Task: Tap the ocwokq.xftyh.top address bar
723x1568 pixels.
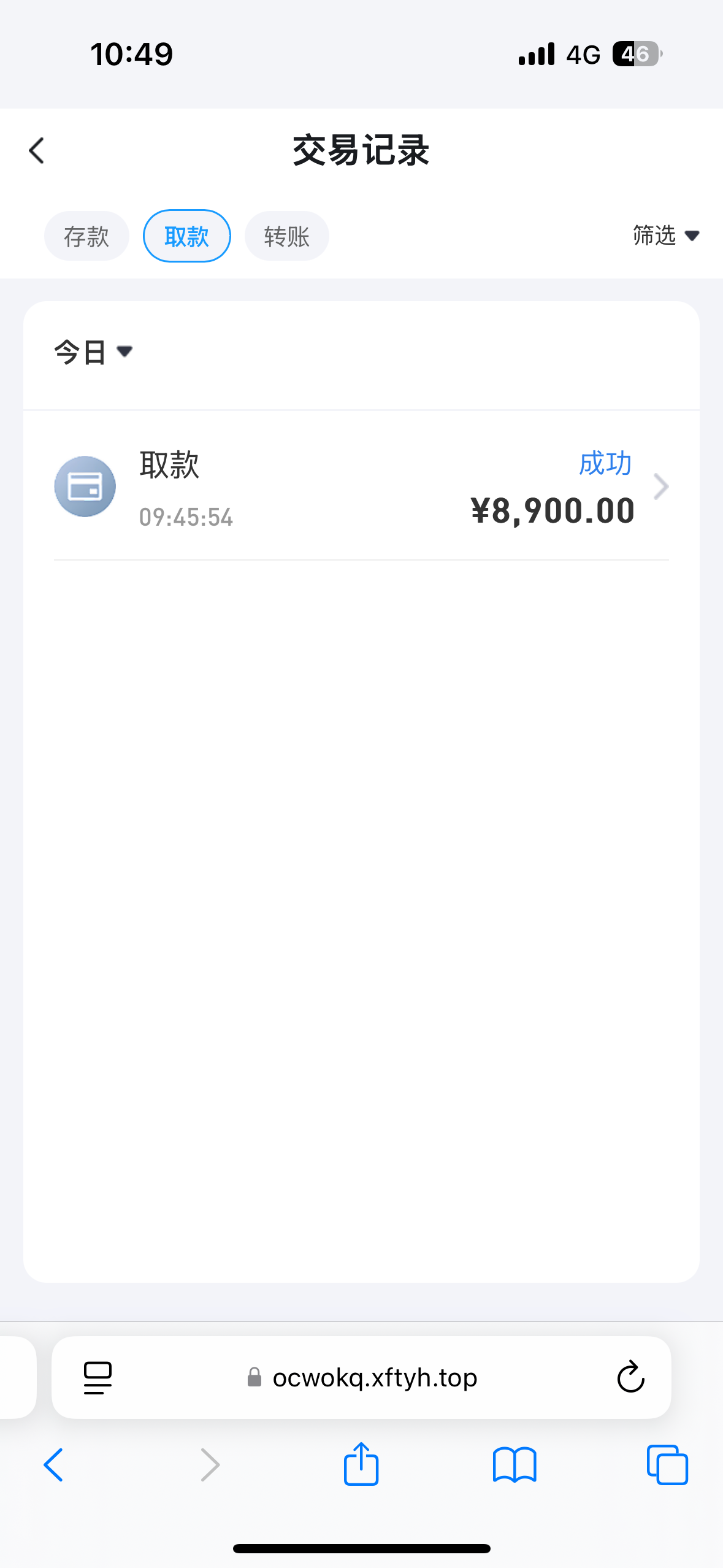Action: coord(362,1377)
